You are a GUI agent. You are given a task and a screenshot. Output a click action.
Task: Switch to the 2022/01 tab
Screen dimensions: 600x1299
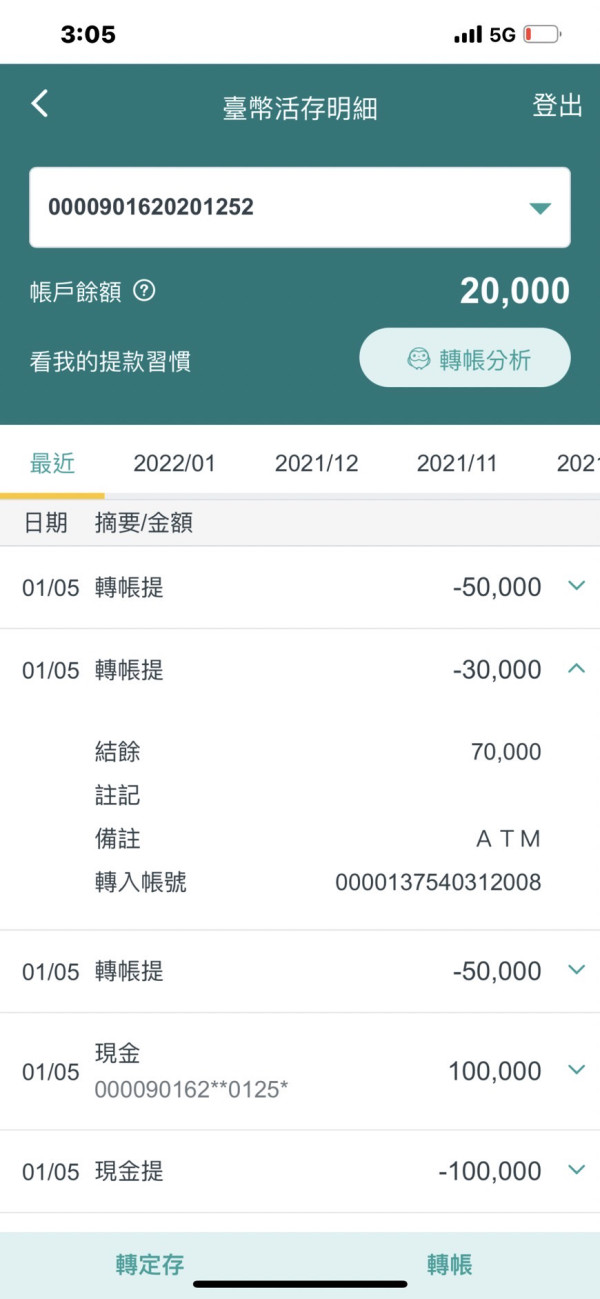click(x=174, y=463)
